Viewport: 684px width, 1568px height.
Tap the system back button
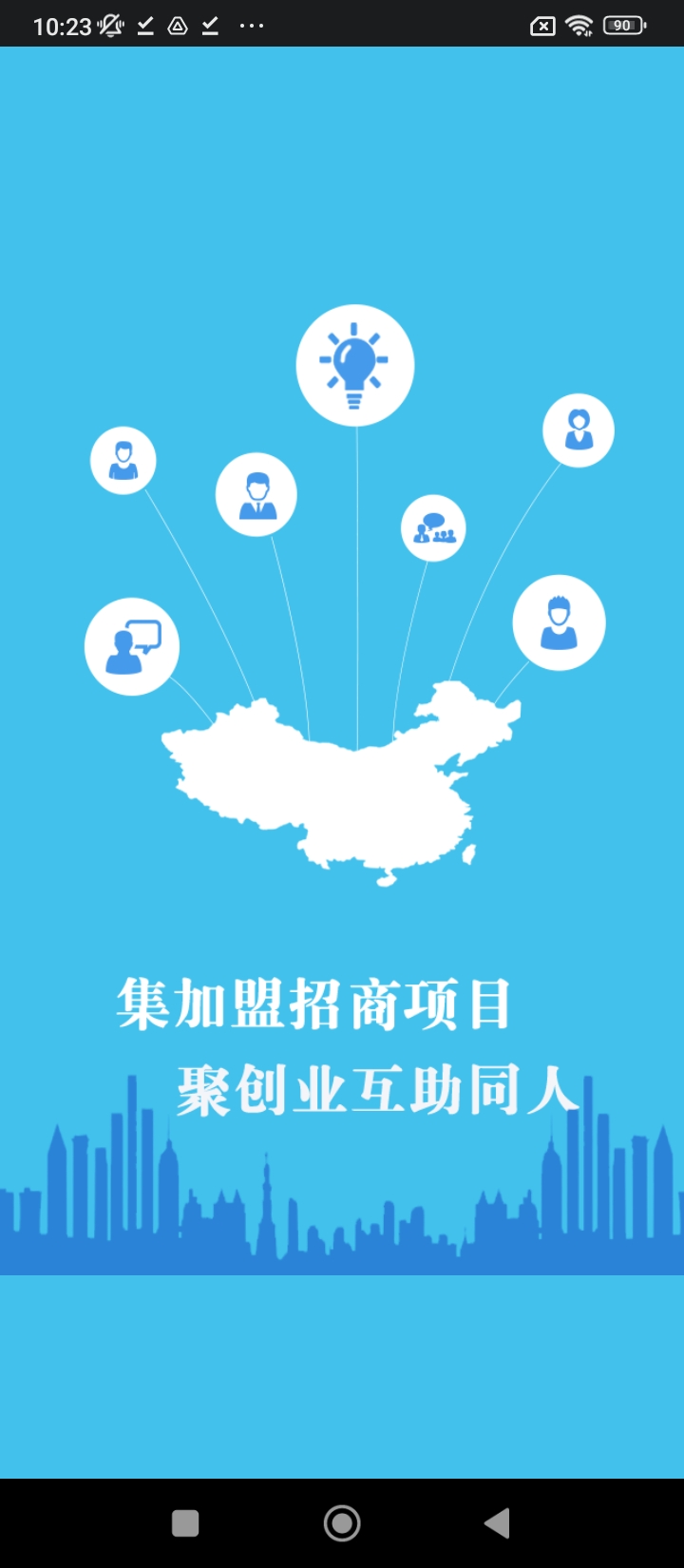pyautogui.click(x=497, y=1523)
